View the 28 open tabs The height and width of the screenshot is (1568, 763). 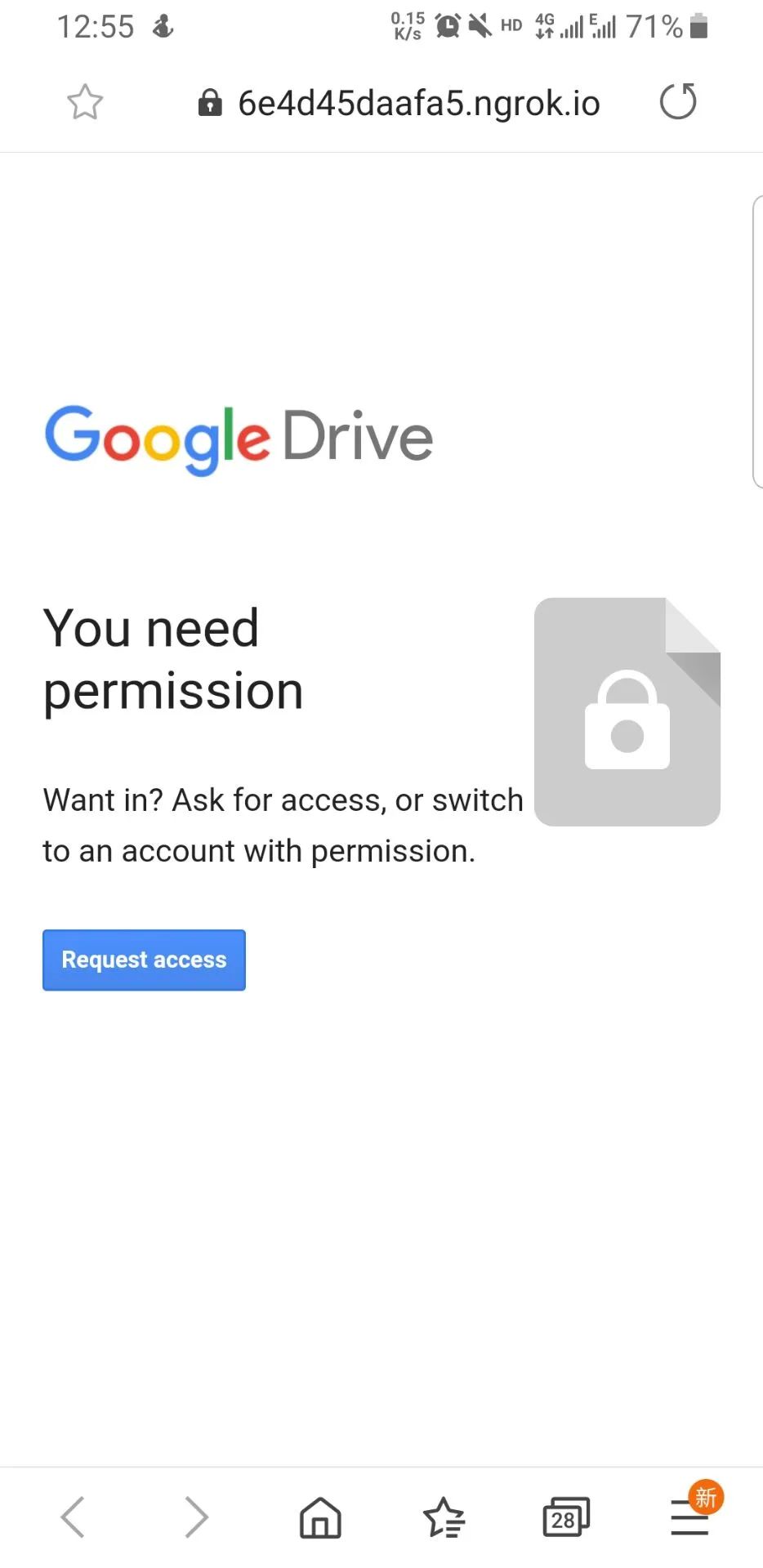[x=565, y=1517]
